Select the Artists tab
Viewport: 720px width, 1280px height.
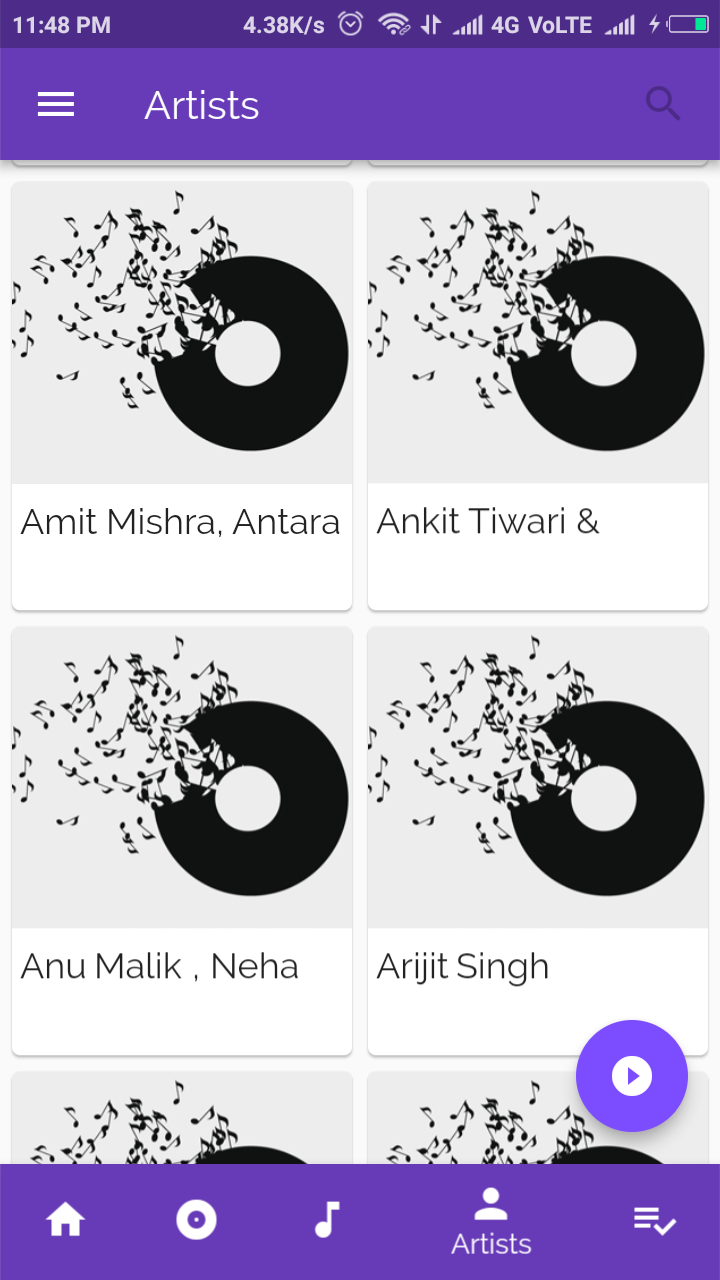pos(491,1222)
